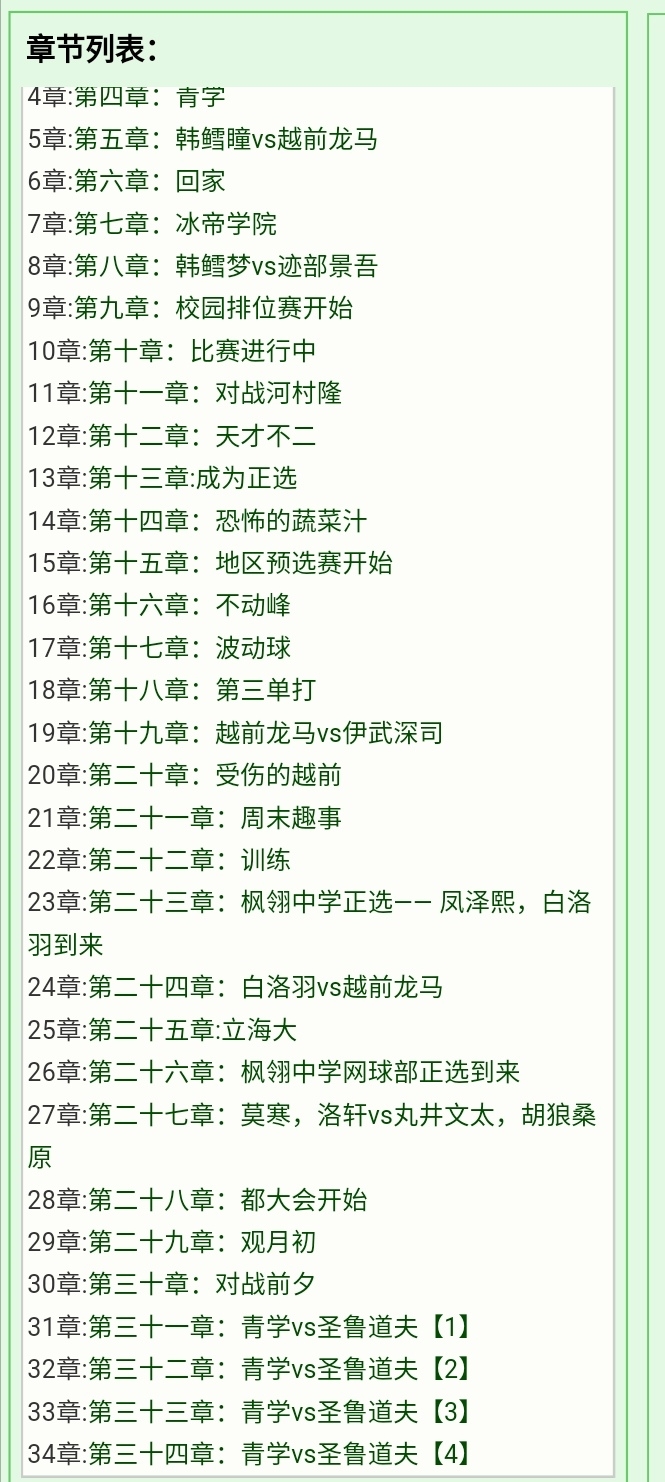Open chapter 14 恐怖的蔬菜汁

click(x=197, y=521)
